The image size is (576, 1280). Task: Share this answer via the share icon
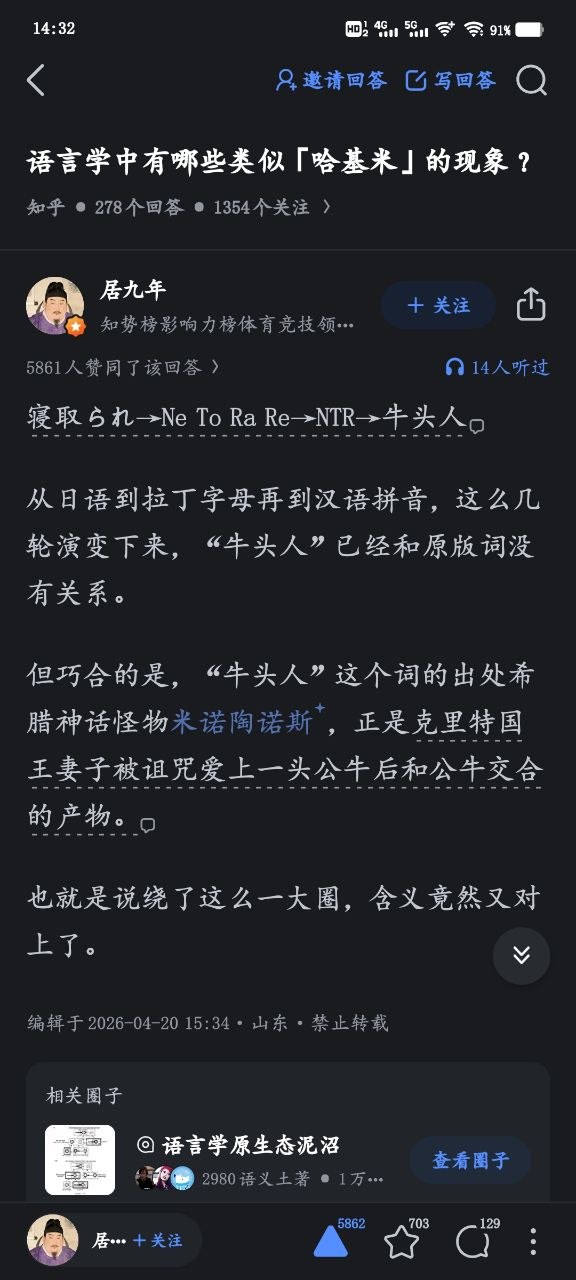pyautogui.click(x=531, y=305)
